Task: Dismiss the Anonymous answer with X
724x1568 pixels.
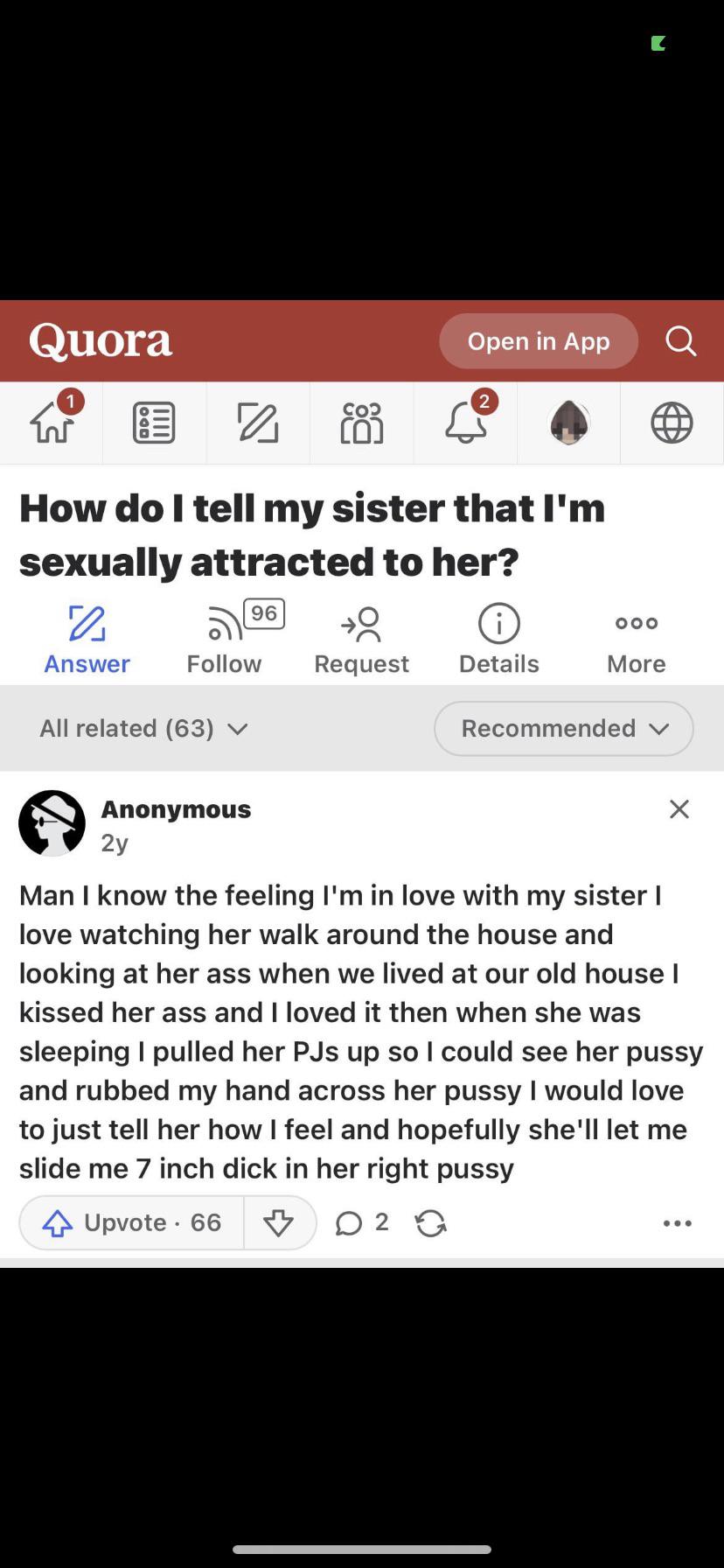Action: point(679,809)
